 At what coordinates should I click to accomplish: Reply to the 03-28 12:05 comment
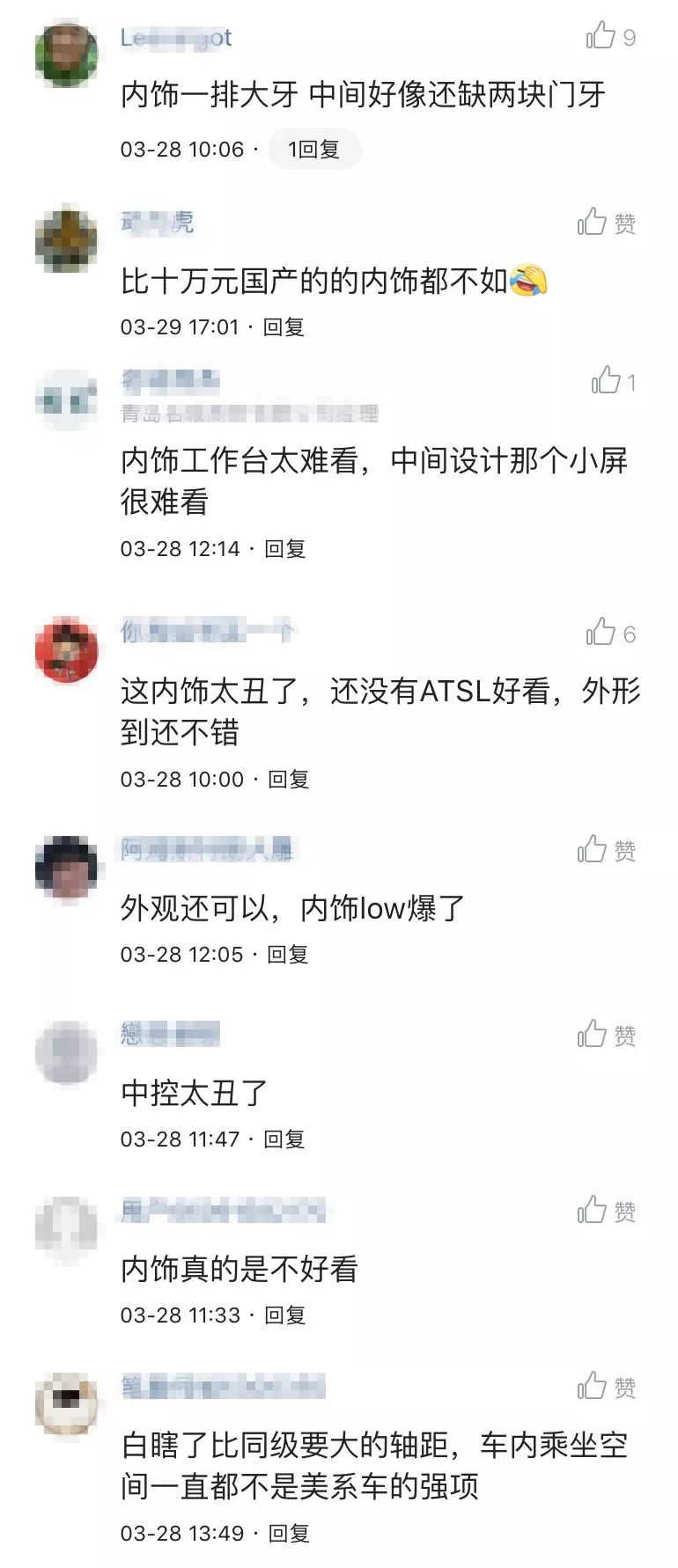coord(287,955)
